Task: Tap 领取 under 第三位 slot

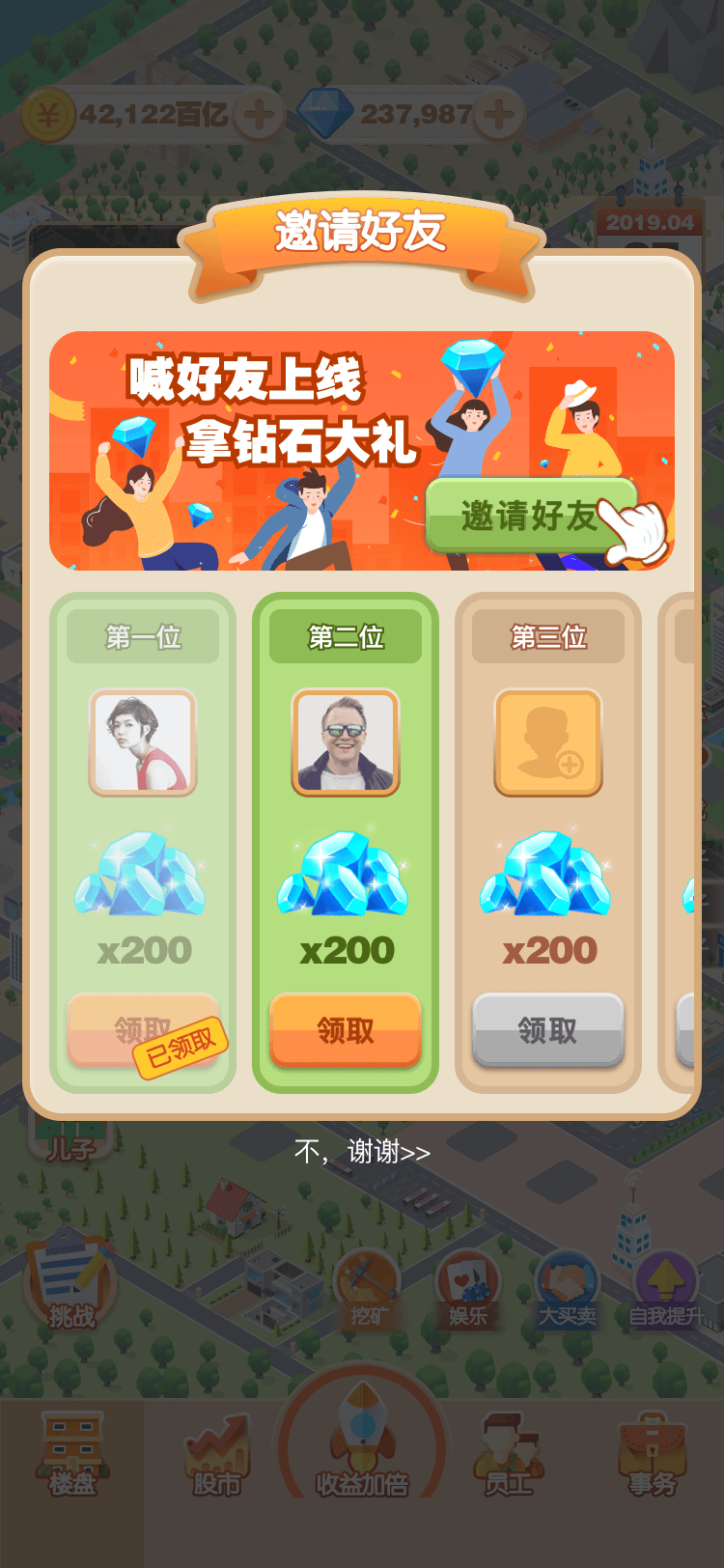Action: 548,1030
